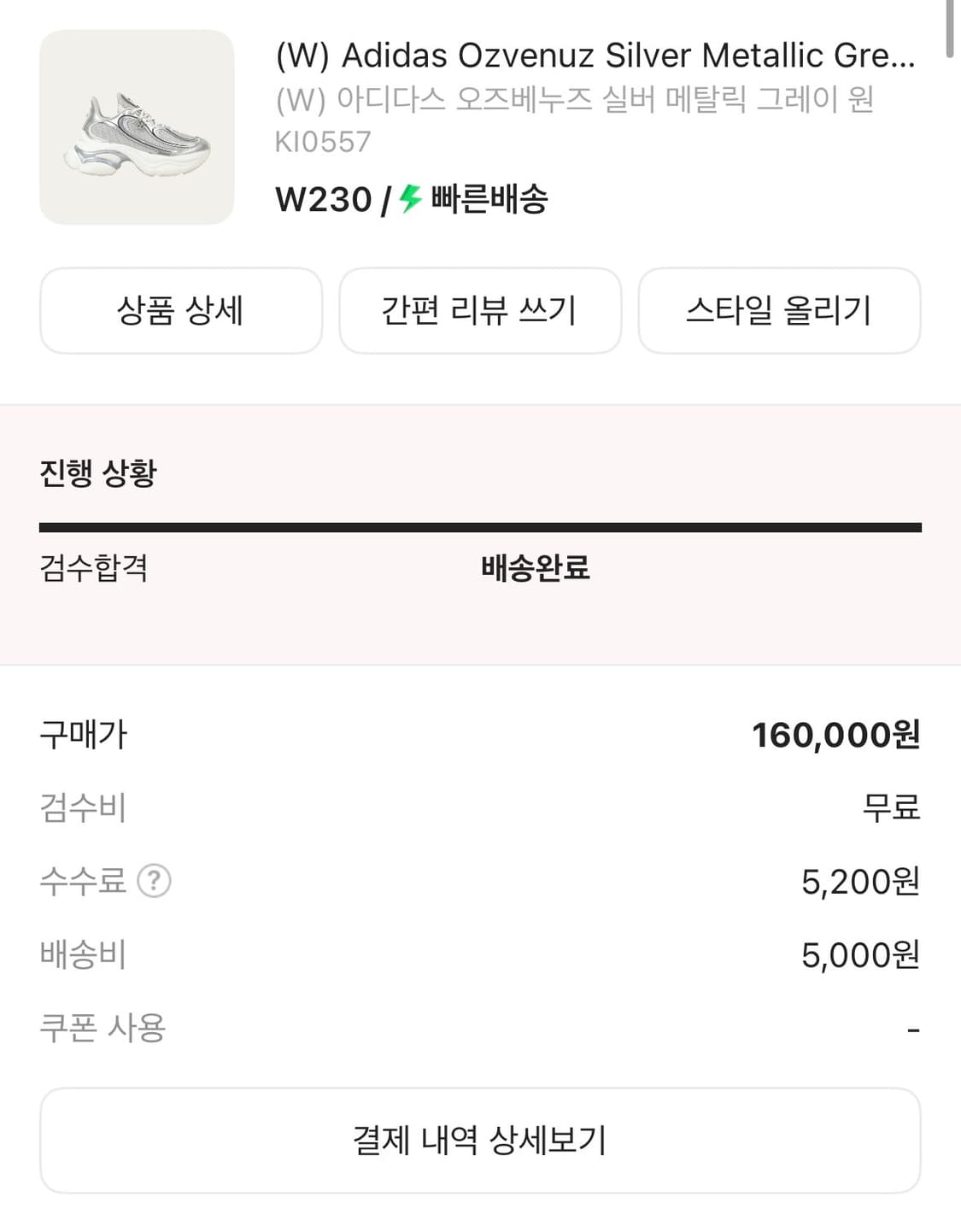Tap the 배송비 shipping fee amount
The image size is (961, 1232).
859,955
